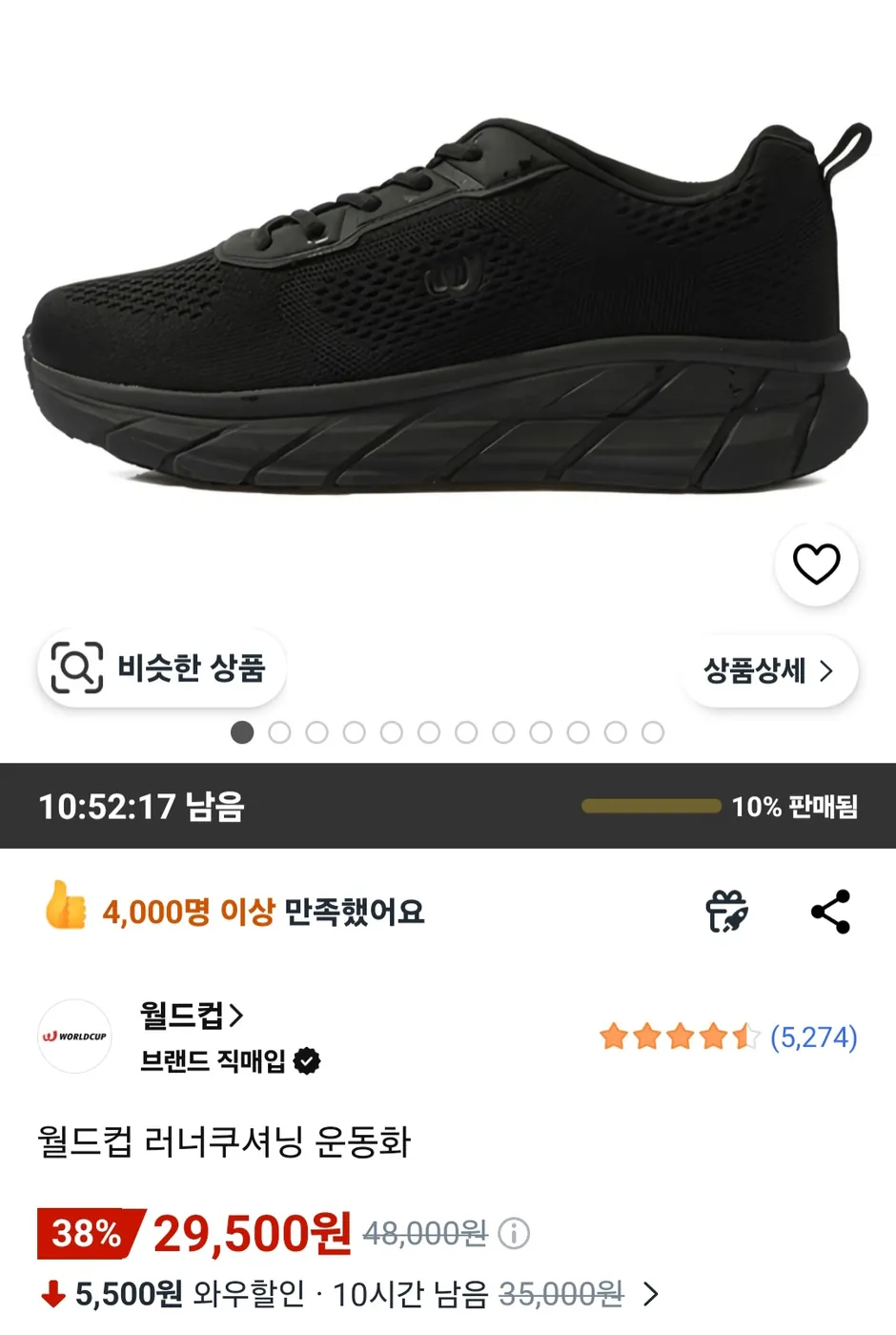Viewport: 896px width, 1335px height.
Task: Tap the 비슷한 상품 similar products button
Action: (x=160, y=668)
